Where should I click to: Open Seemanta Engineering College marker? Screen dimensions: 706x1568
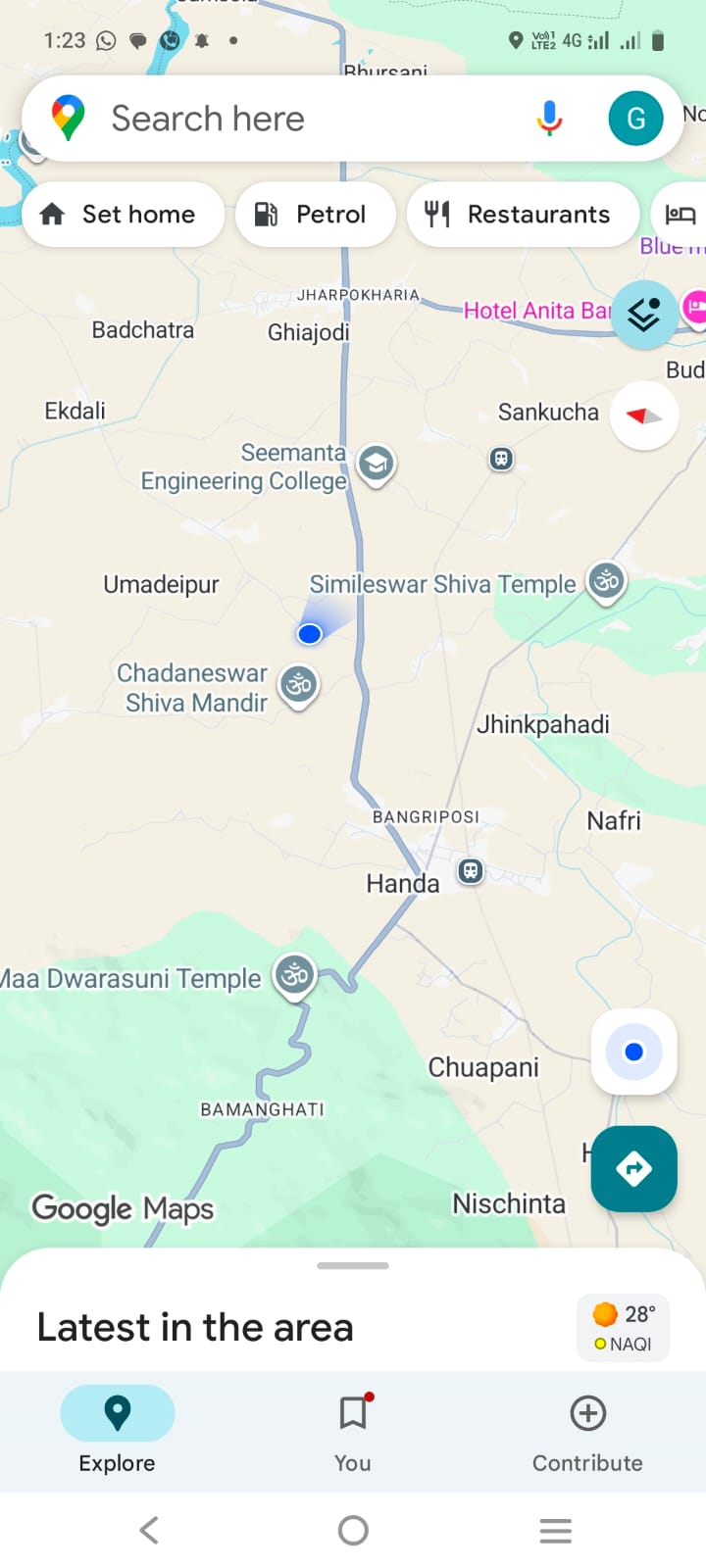(376, 464)
